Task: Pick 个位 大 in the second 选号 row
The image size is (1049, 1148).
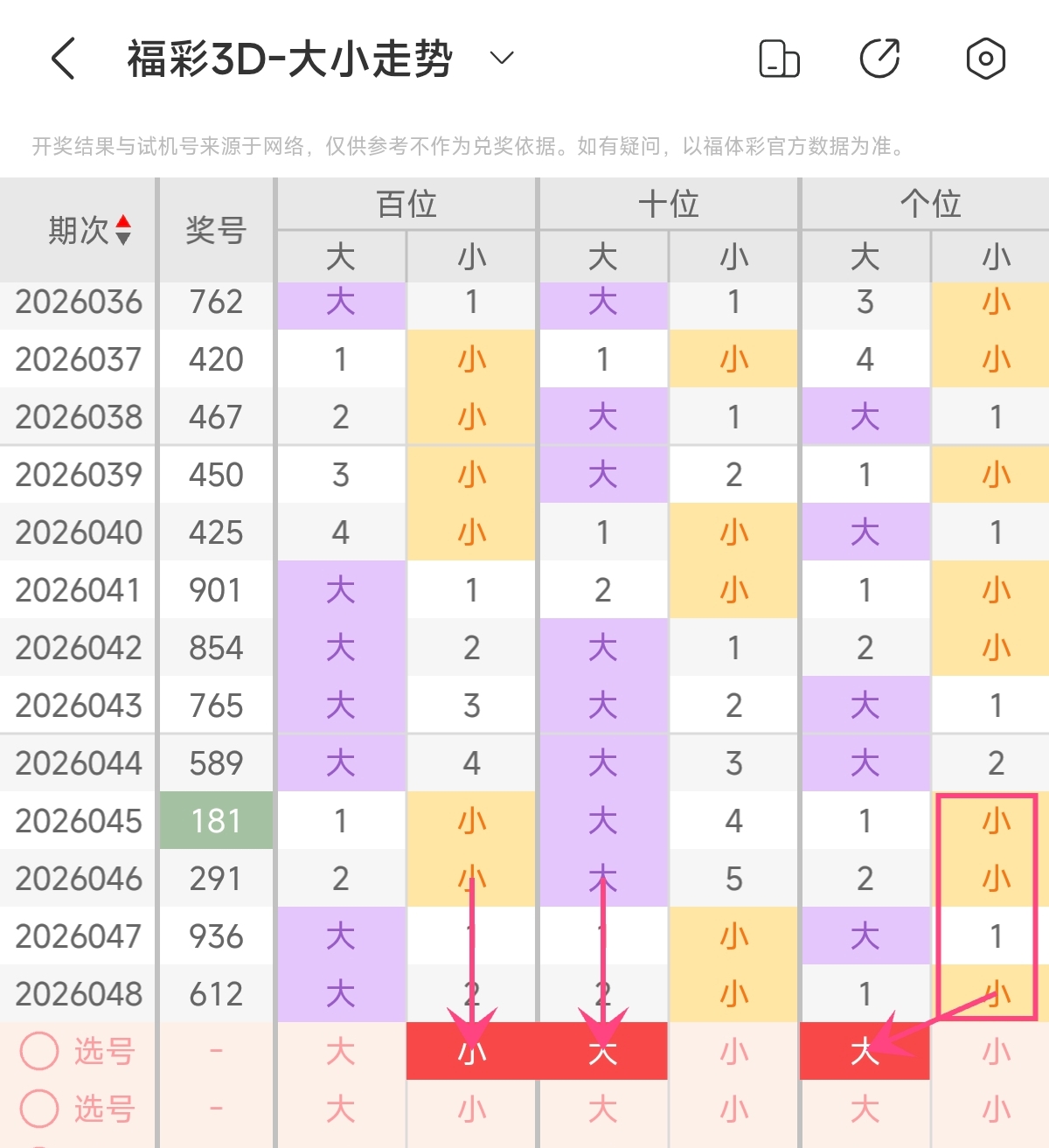Action: coord(865,1109)
